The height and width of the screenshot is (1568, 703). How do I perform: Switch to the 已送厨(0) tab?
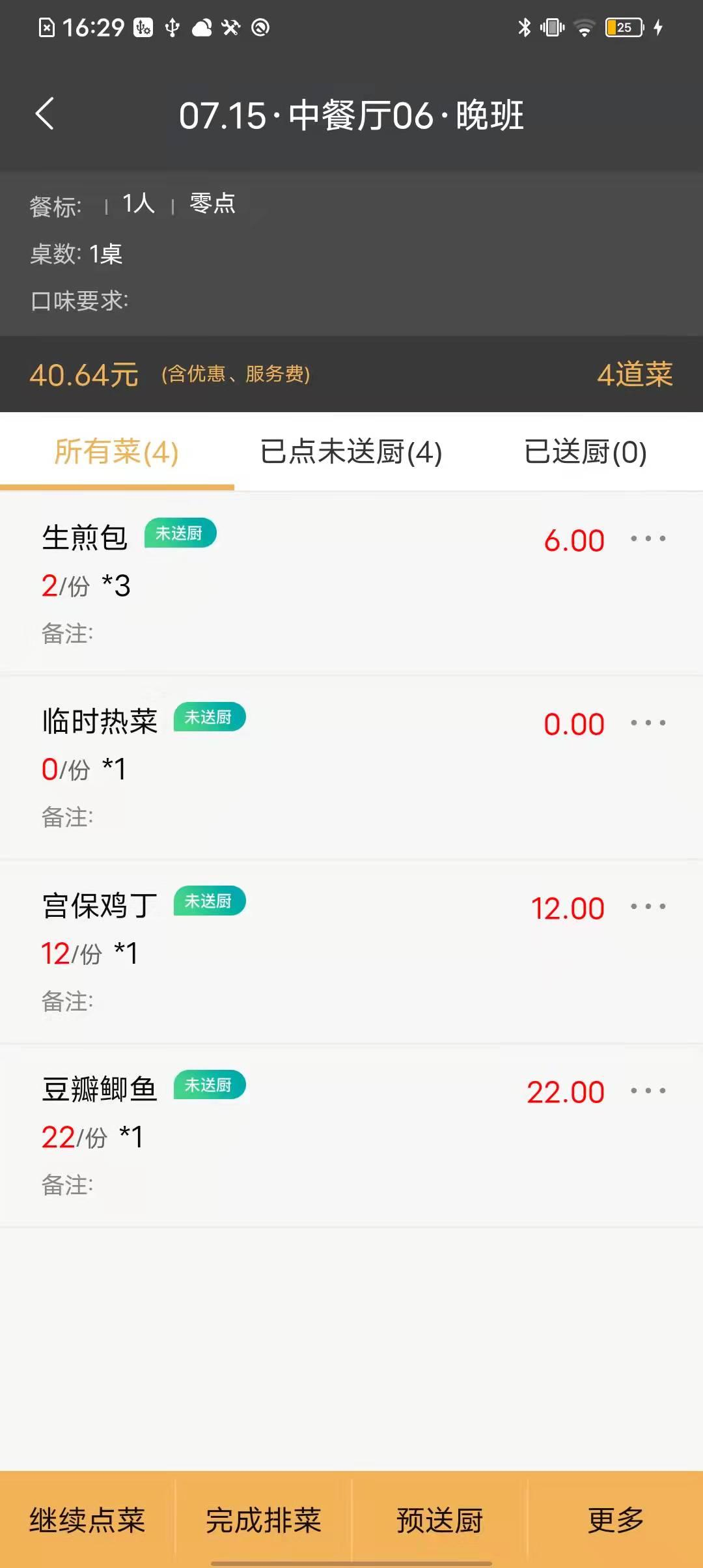[586, 452]
